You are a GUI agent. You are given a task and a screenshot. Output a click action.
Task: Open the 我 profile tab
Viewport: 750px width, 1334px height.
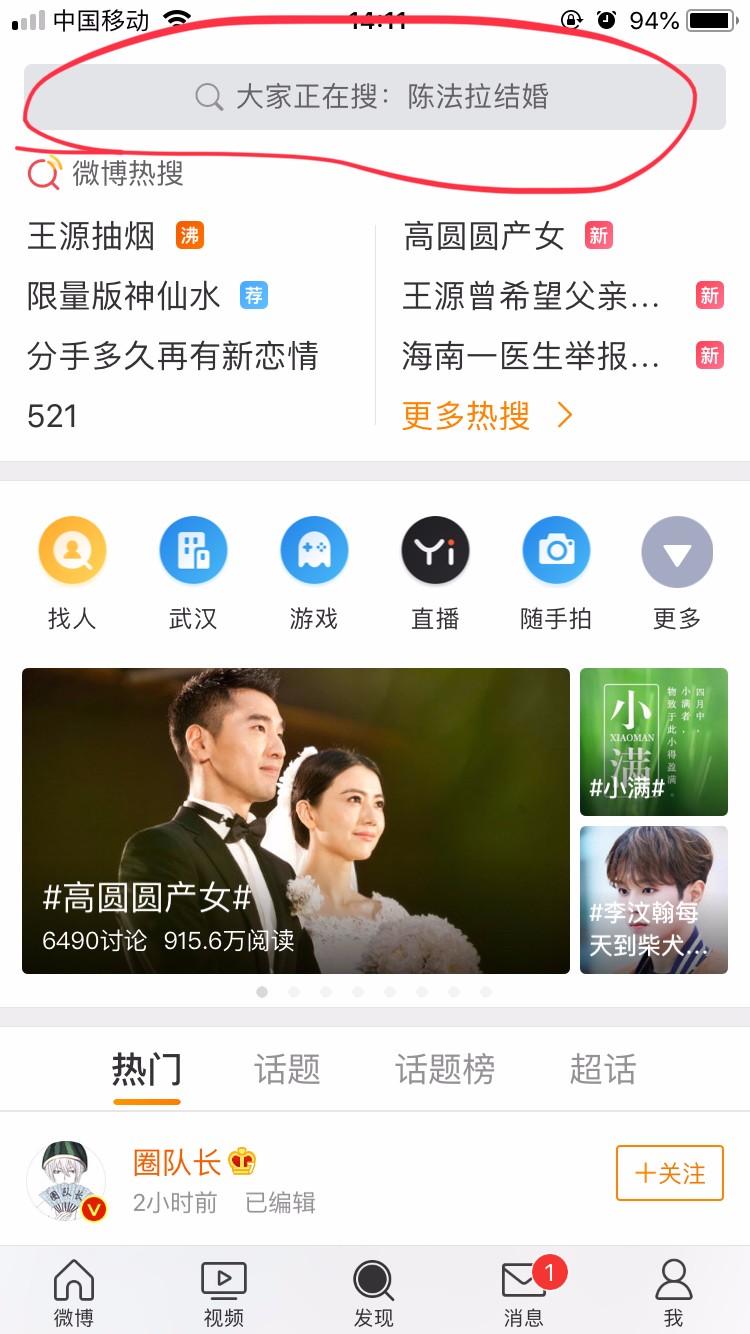[x=673, y=1292]
